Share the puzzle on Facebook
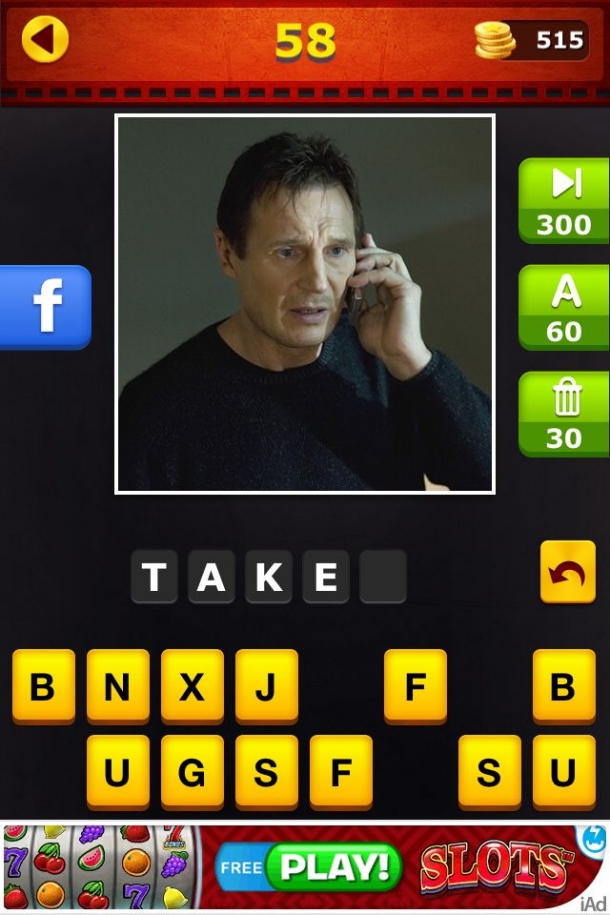610x915 pixels. coord(46,307)
